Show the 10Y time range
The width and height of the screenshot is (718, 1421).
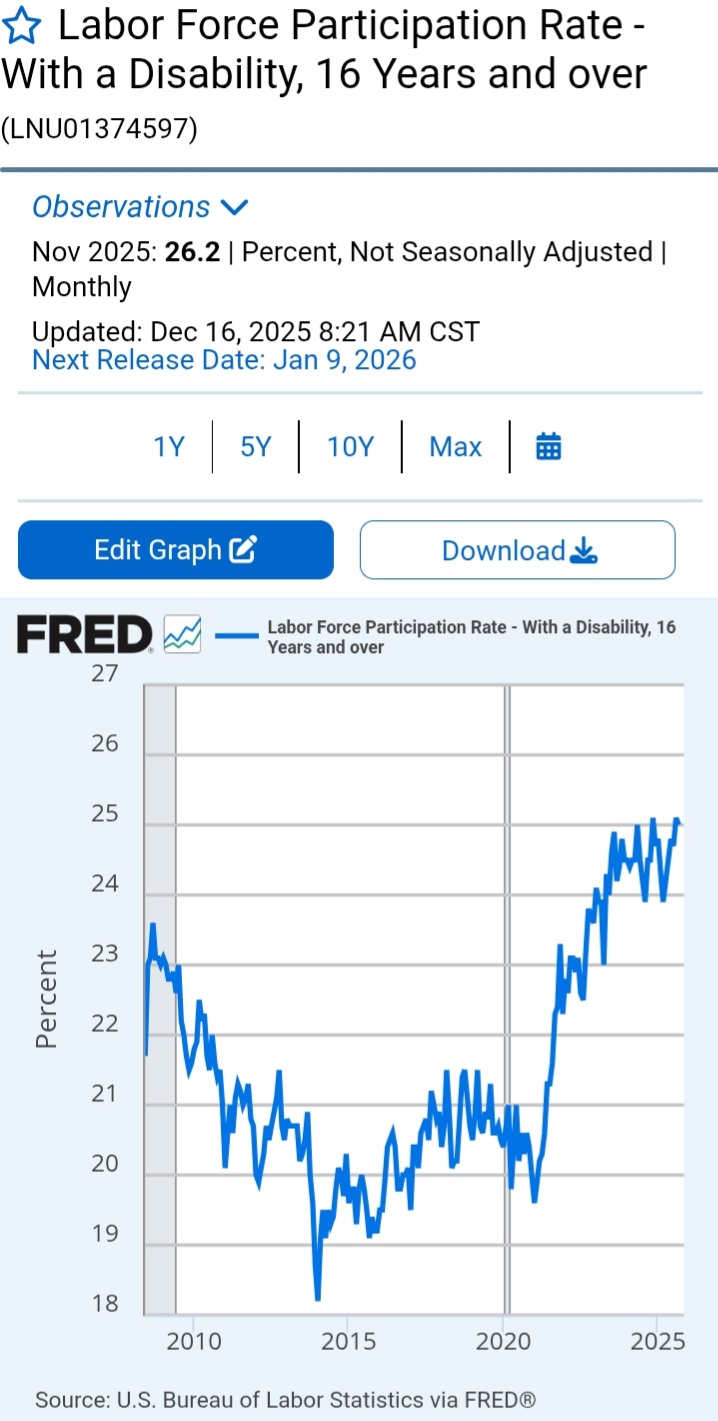coord(350,446)
